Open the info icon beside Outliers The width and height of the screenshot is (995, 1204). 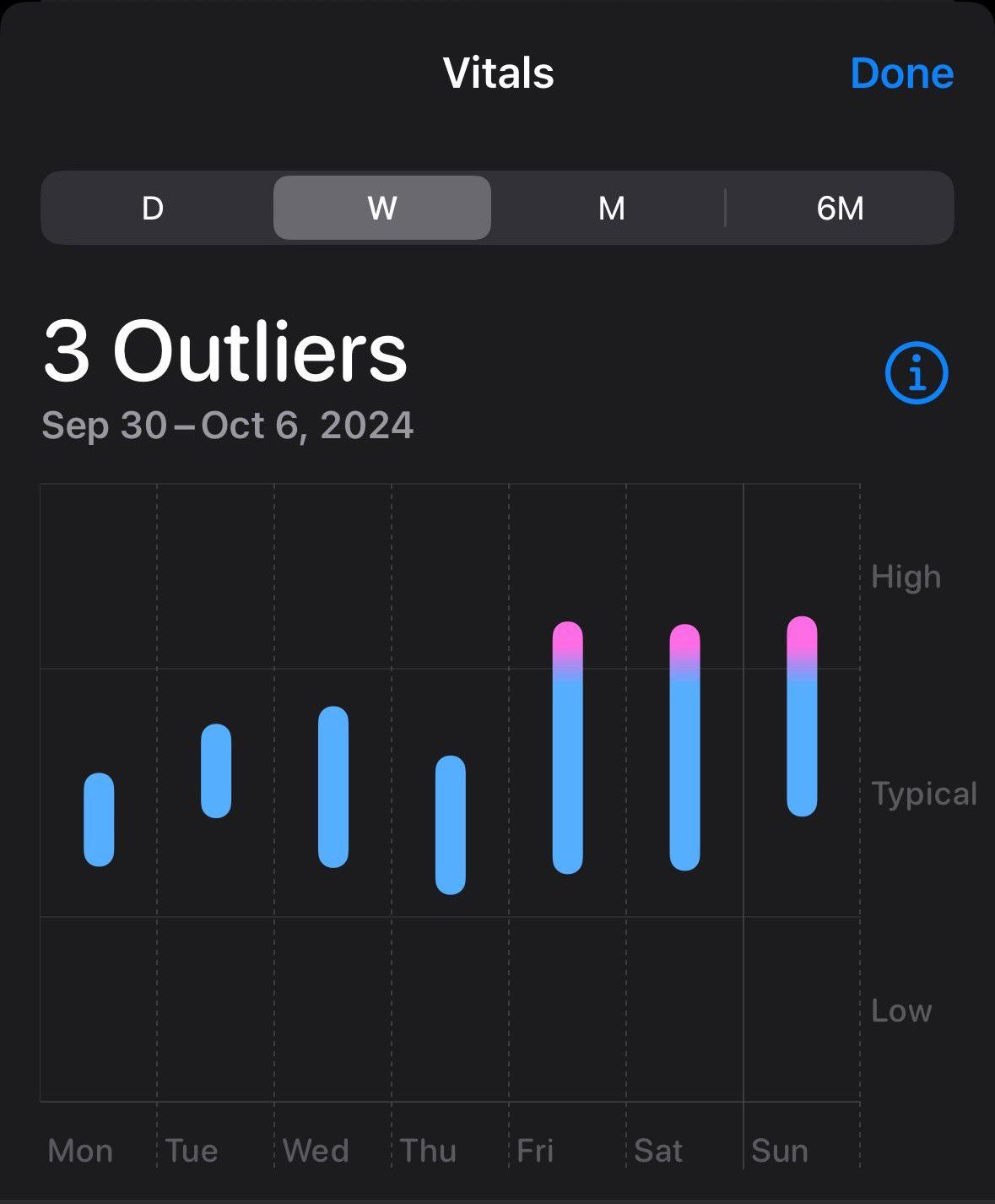click(x=917, y=372)
